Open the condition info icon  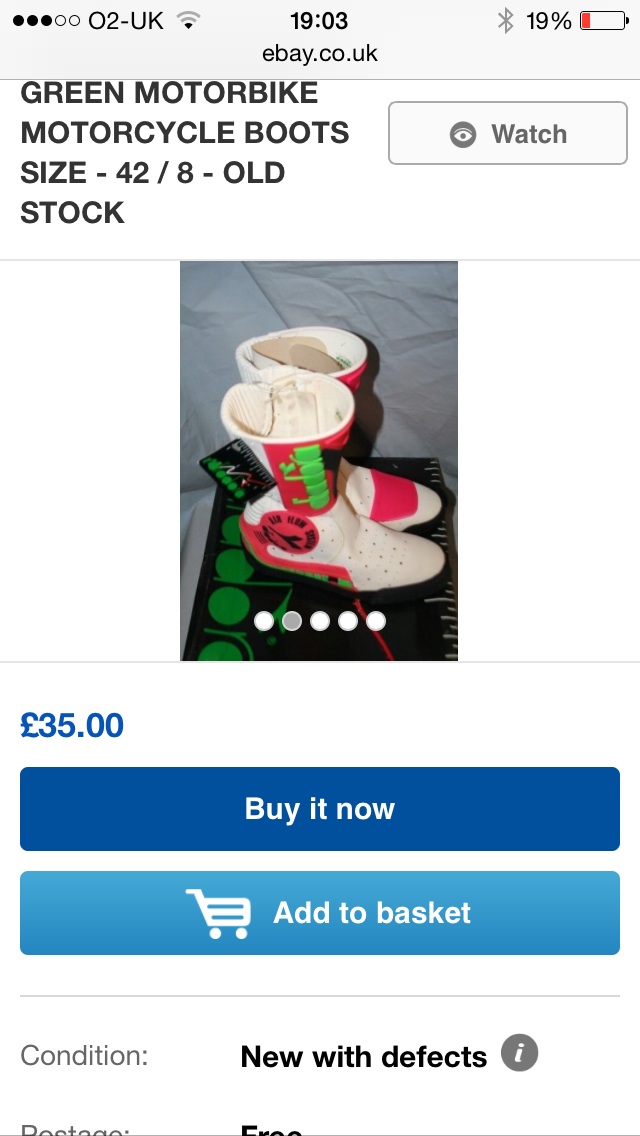click(x=519, y=1053)
